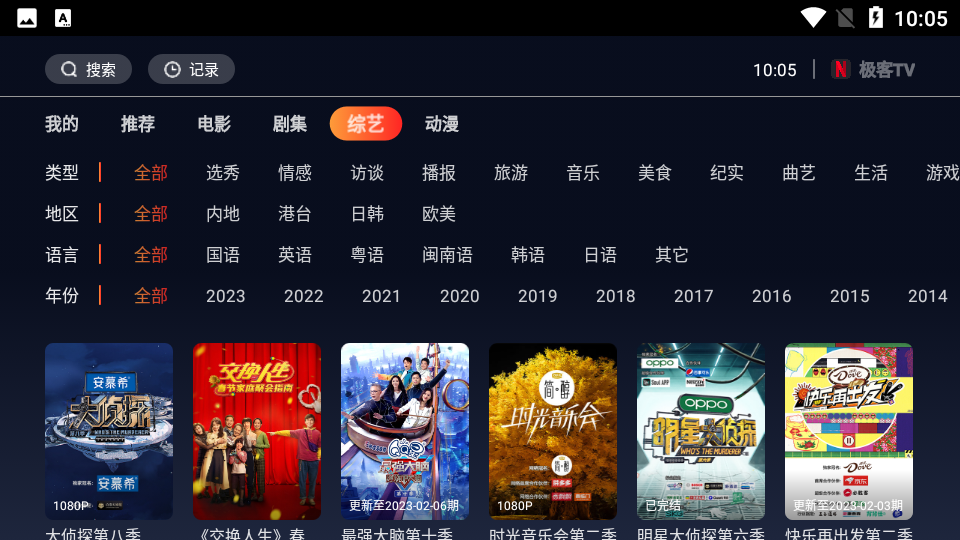The height and width of the screenshot is (540, 960).
Task: Filter by year 2019
Action: click(x=538, y=296)
